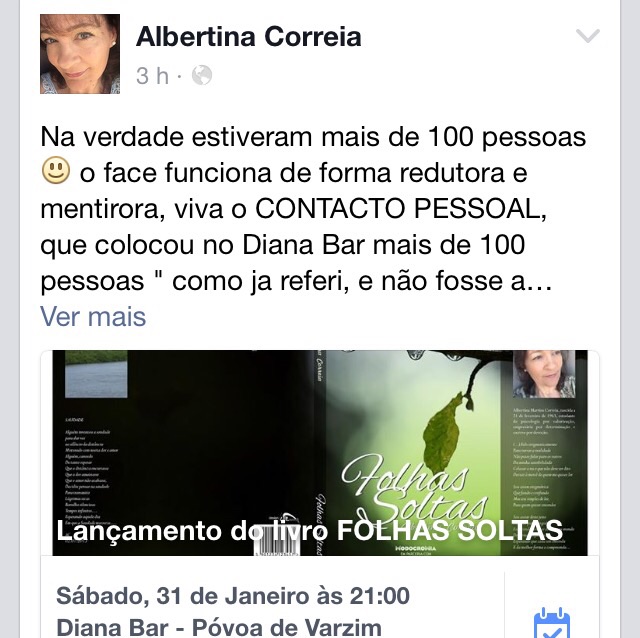Image resolution: width=640 pixels, height=638 pixels.
Task: Expand post with Ver mais
Action: pyautogui.click(x=93, y=317)
